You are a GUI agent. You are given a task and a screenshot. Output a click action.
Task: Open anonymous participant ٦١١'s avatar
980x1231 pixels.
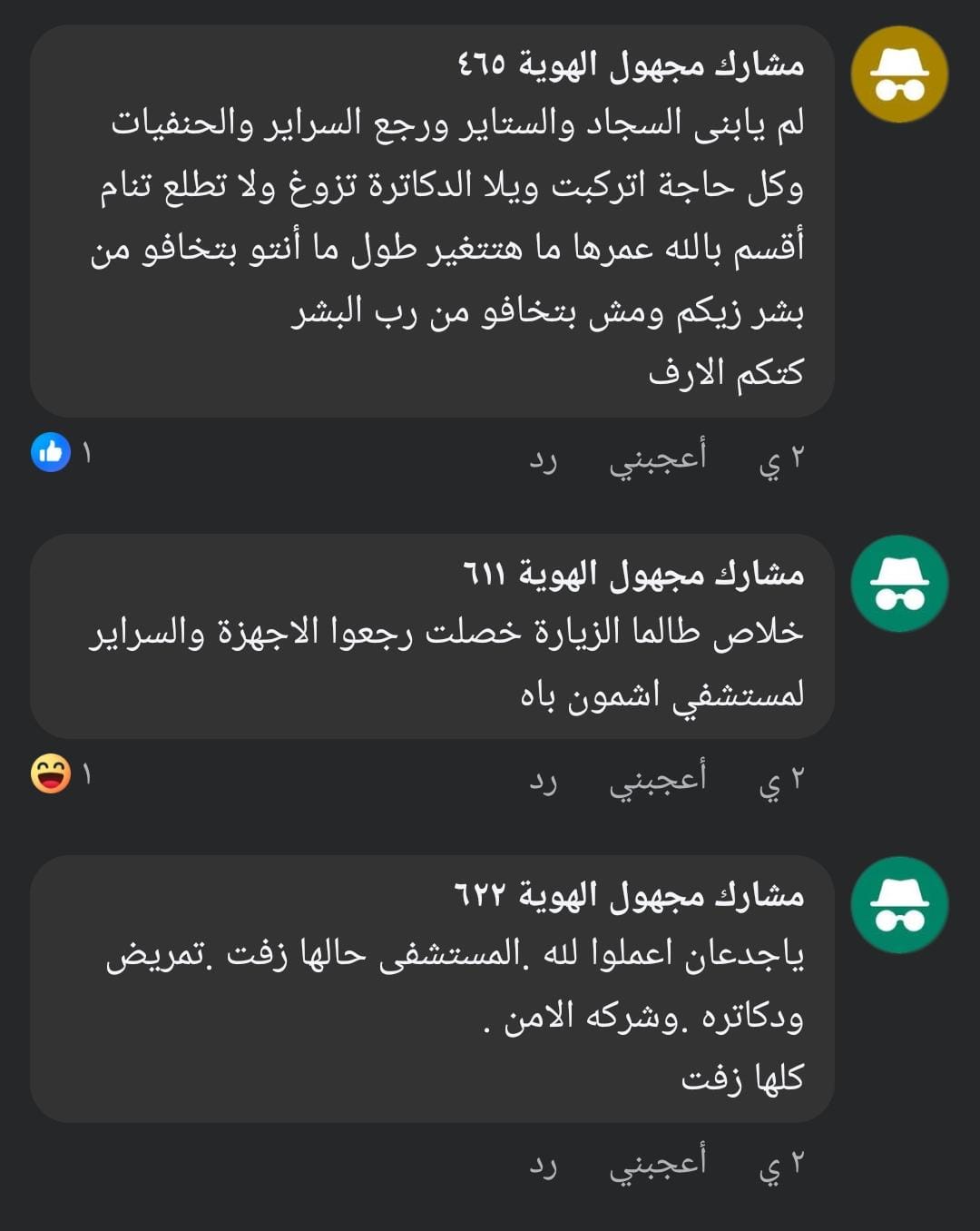(899, 584)
